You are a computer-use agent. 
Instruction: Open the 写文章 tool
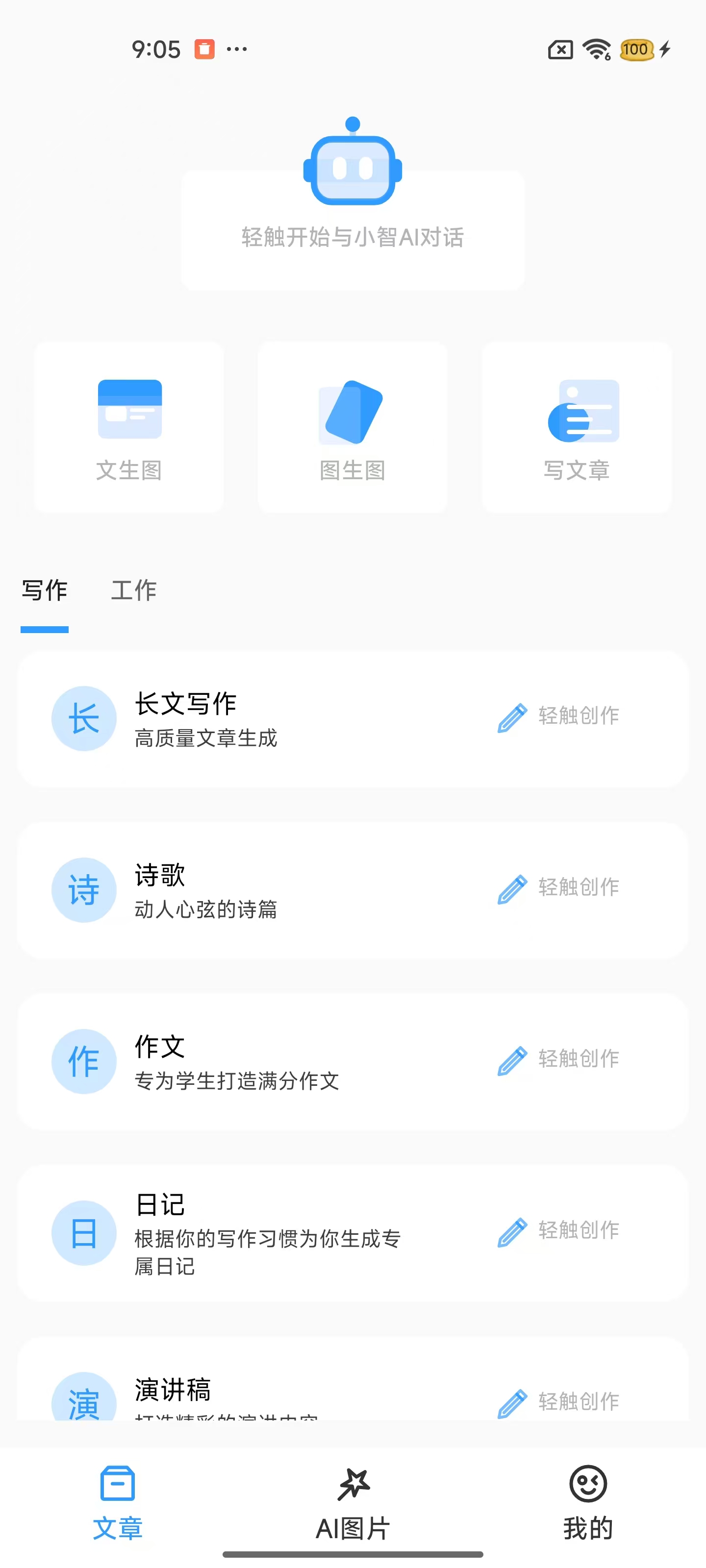(576, 427)
